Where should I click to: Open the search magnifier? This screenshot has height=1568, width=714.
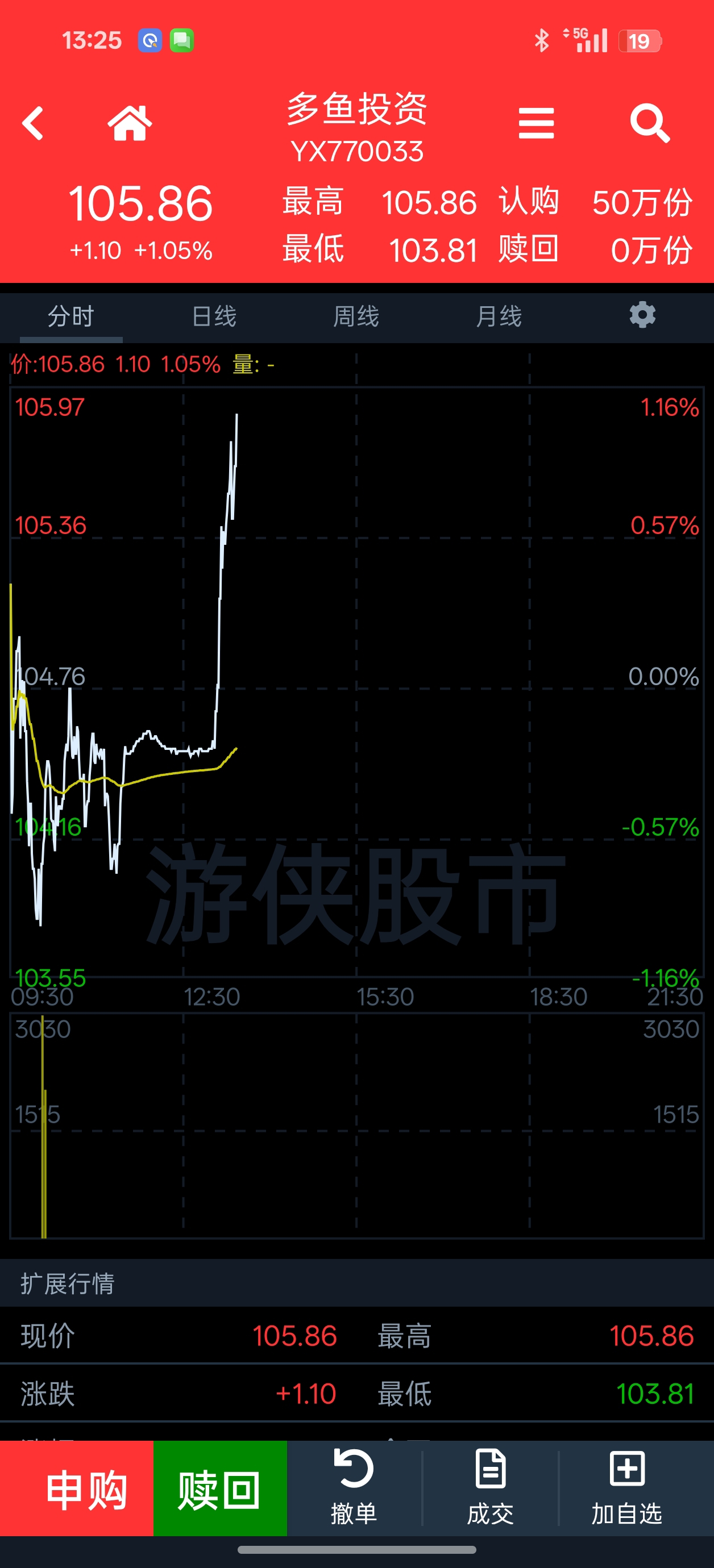(x=649, y=124)
